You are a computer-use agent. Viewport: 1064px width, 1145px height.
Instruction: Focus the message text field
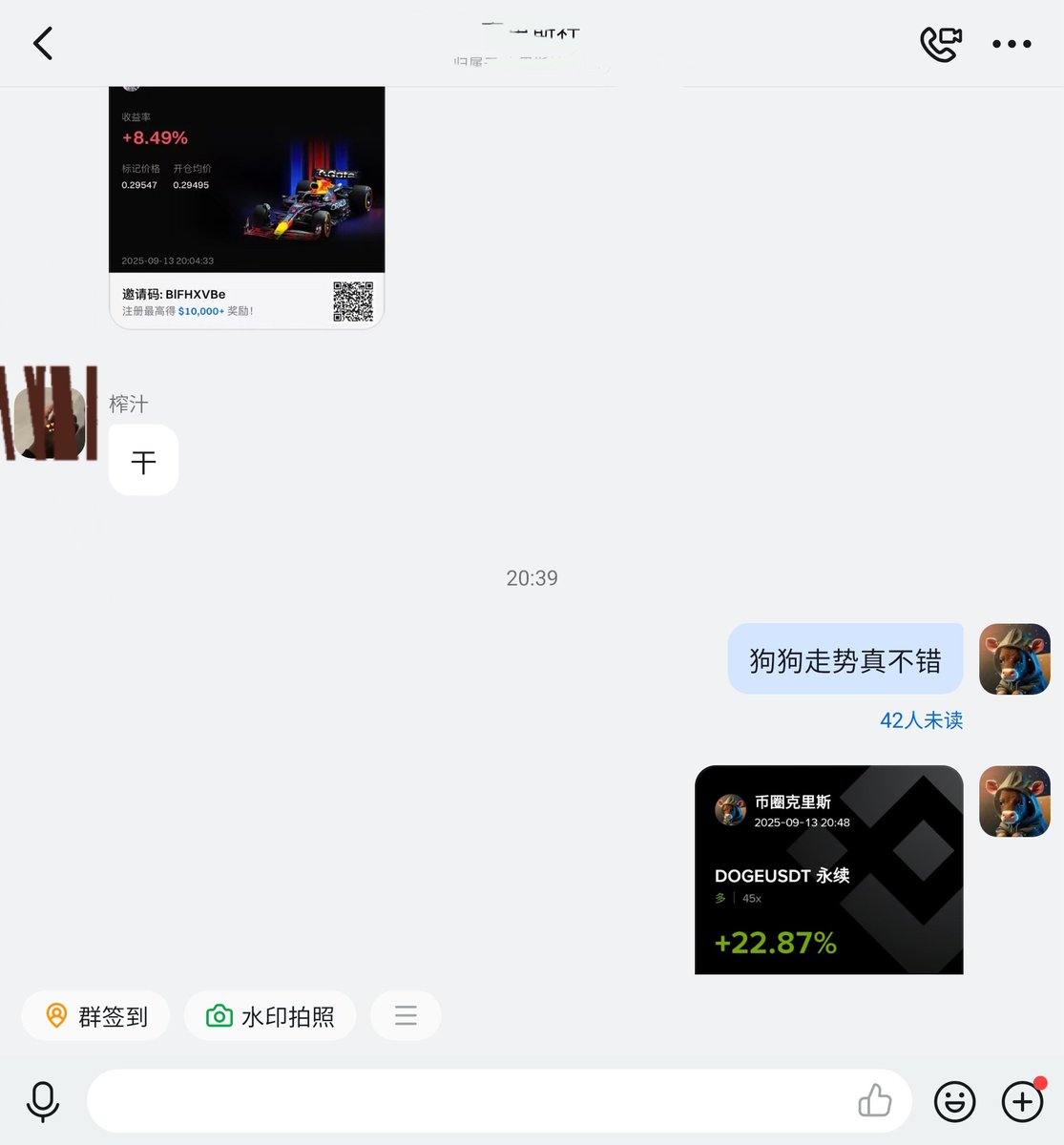coord(468,1102)
